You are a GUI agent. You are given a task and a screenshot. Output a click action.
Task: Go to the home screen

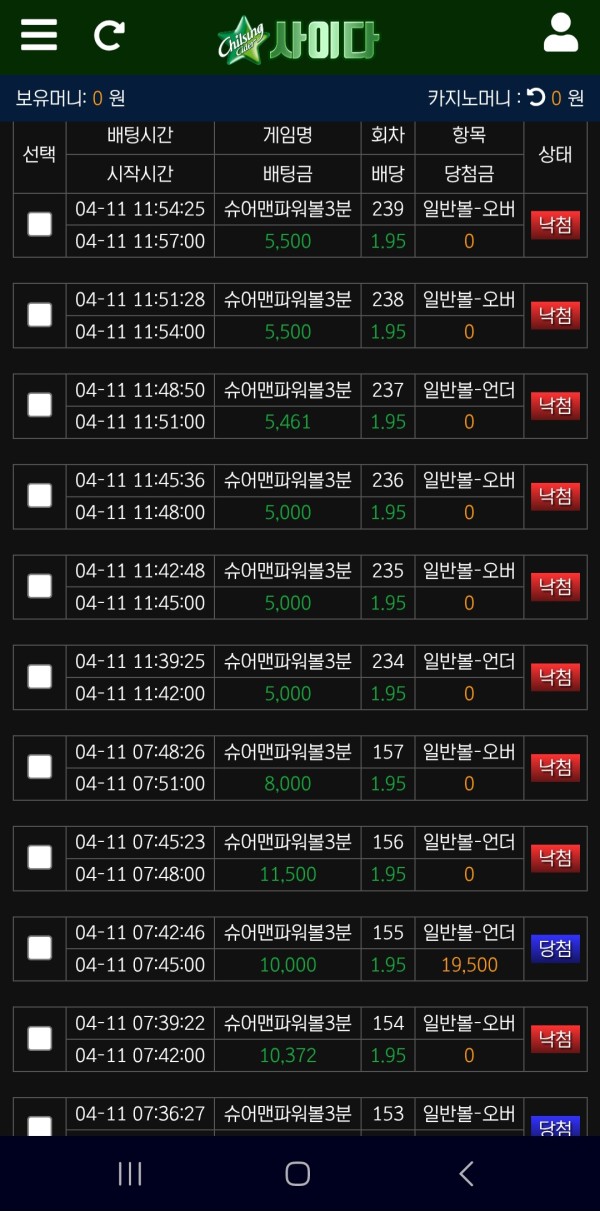(x=298, y=1174)
